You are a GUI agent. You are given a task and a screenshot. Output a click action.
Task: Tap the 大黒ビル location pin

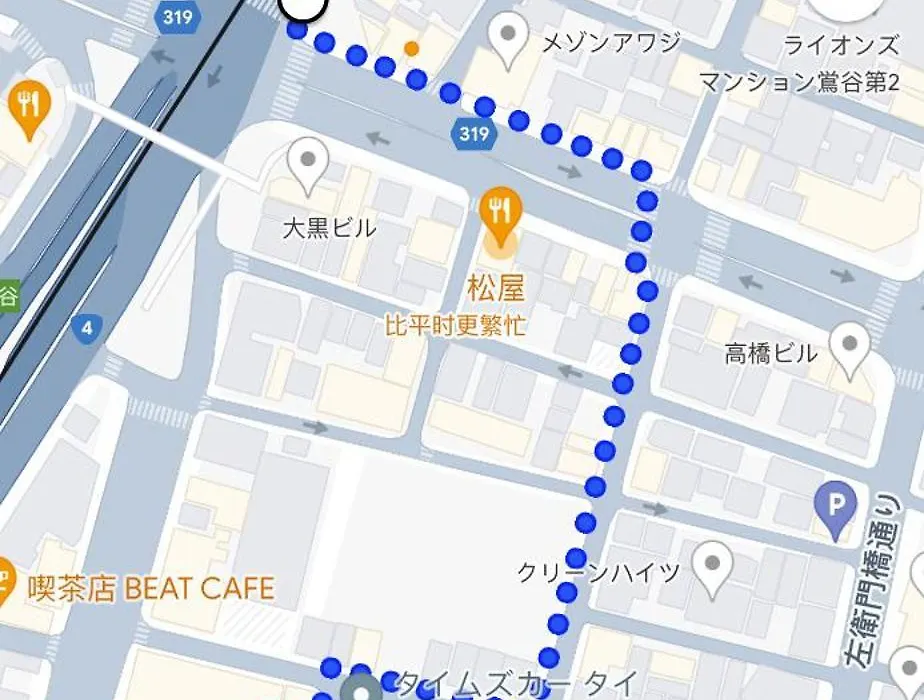(x=308, y=161)
